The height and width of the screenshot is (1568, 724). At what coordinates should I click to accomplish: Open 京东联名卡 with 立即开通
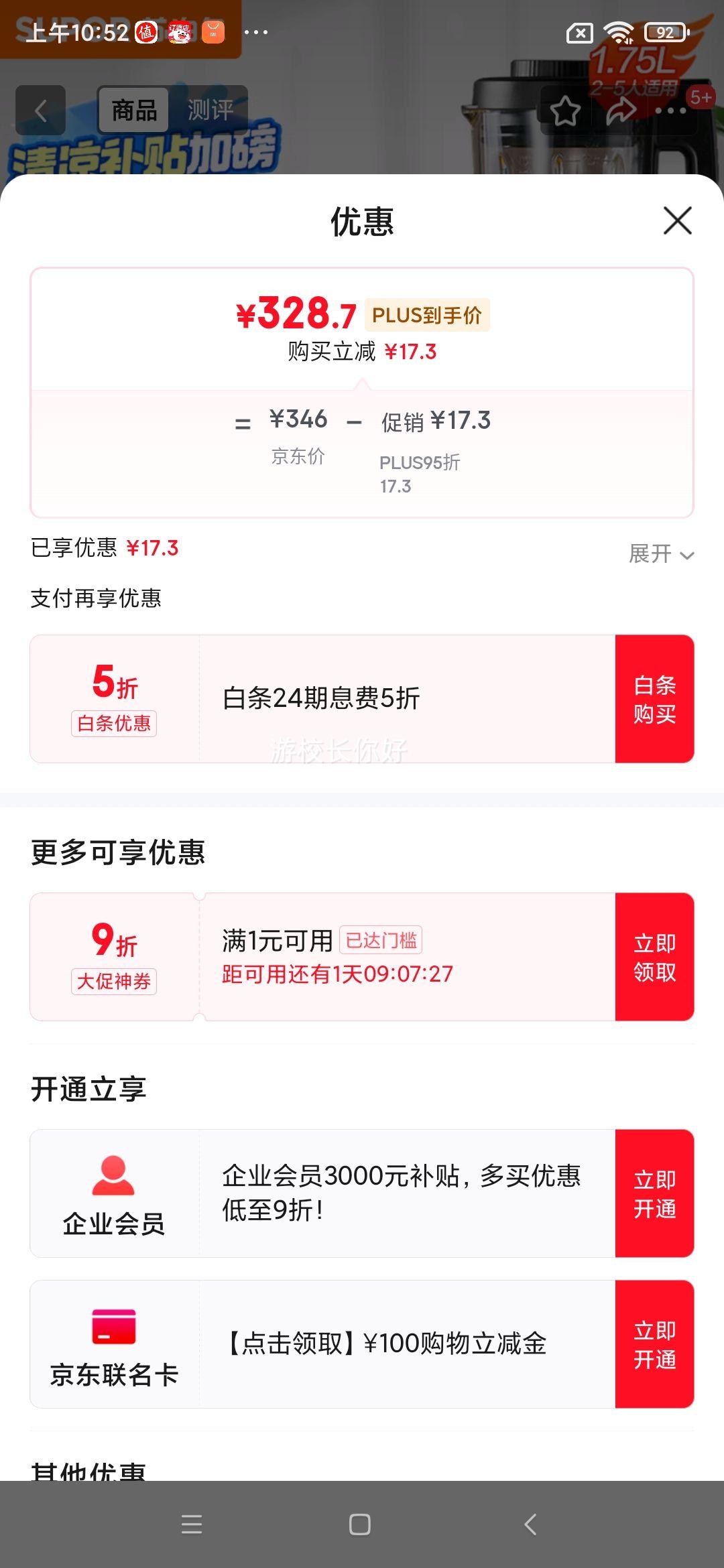654,1344
